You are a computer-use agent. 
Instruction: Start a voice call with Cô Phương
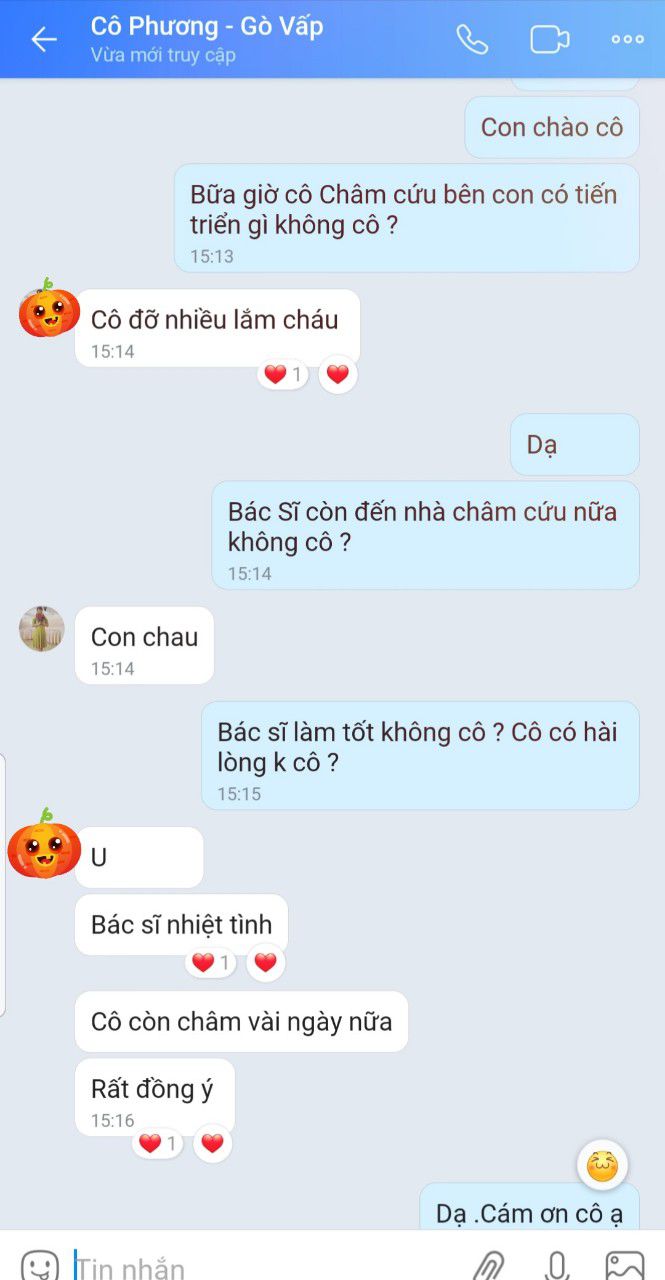point(472,39)
